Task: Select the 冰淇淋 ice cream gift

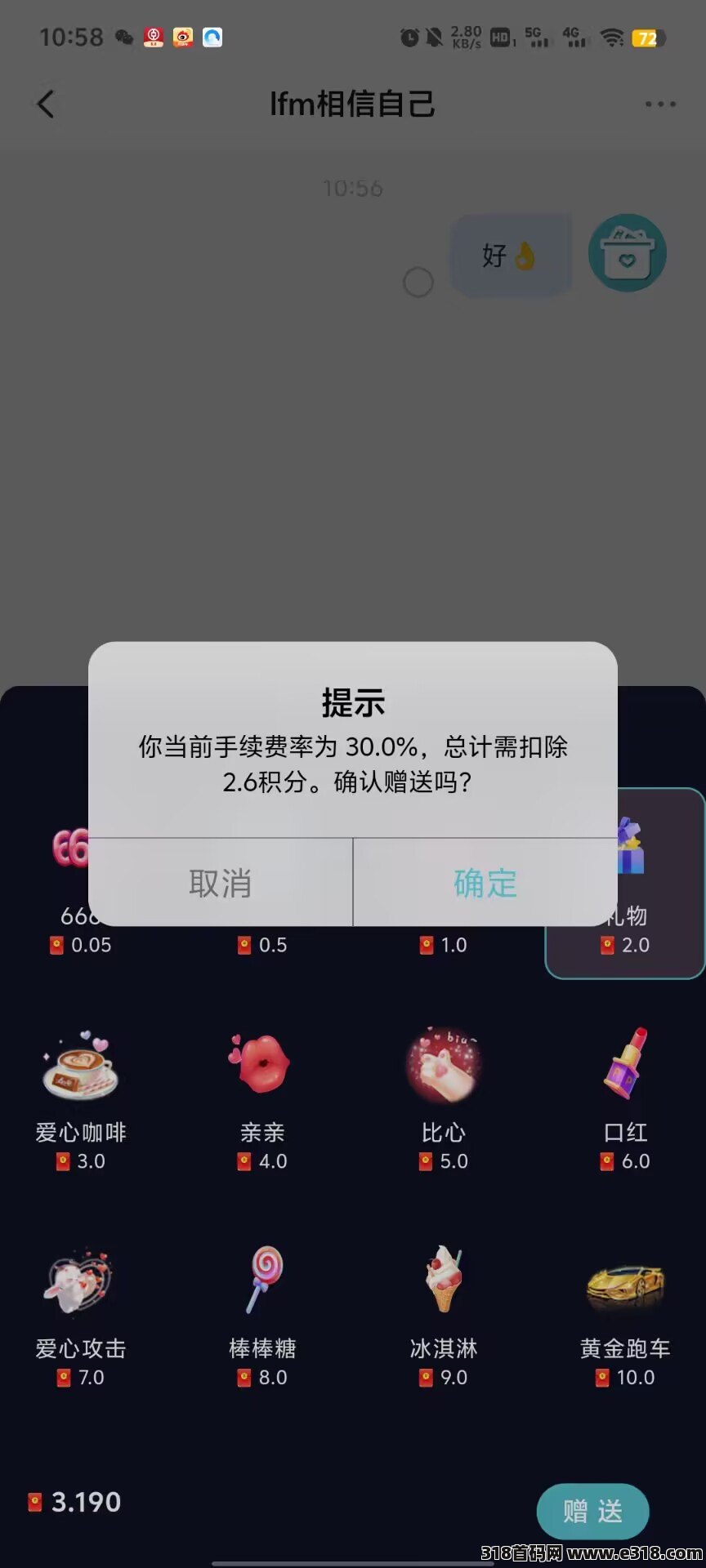Action: point(444,1316)
